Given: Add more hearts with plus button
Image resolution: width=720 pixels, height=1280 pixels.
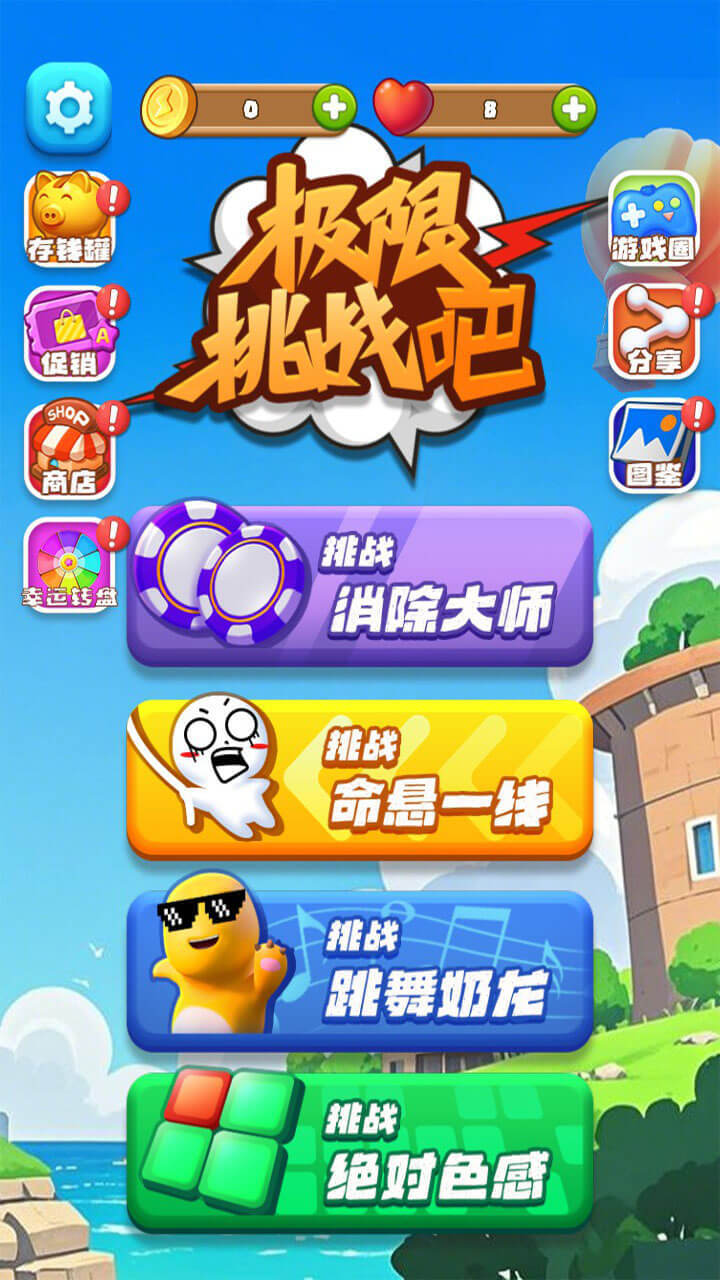Looking at the screenshot, I should click(573, 108).
